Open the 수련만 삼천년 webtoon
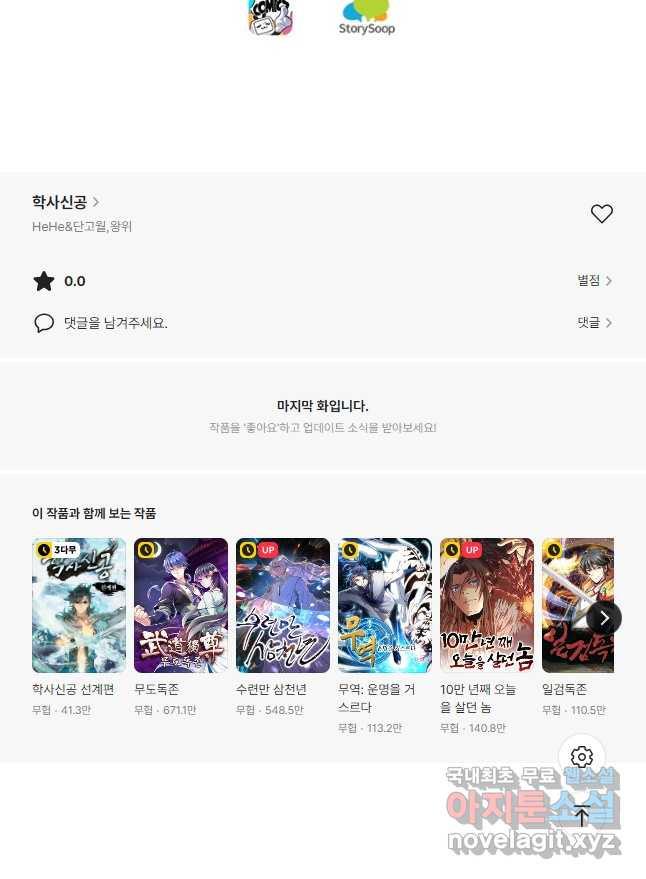Viewport: 646px width, 879px height. pyautogui.click(x=283, y=606)
